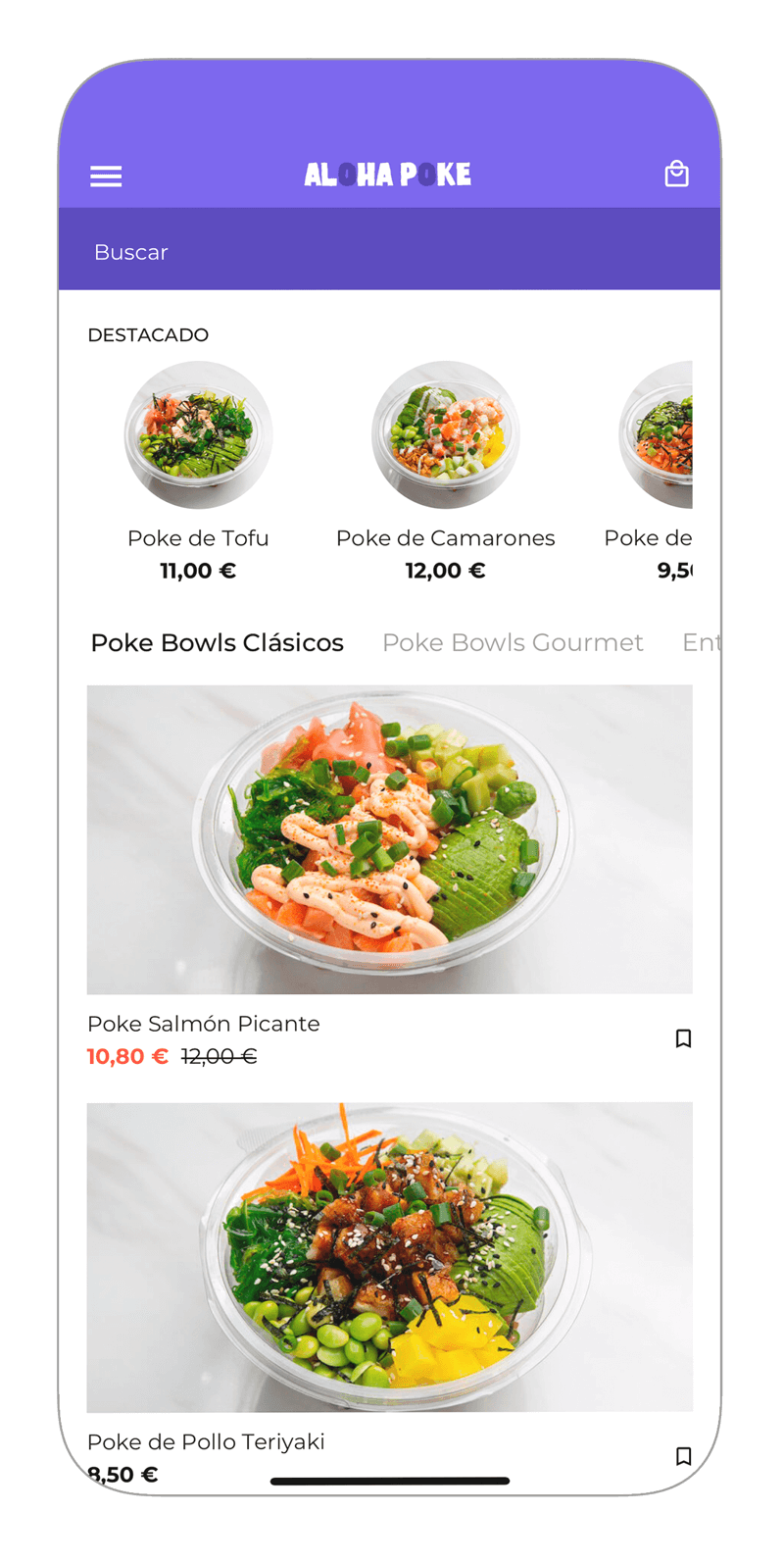Screen dimensions: 784x1562
Task: Select the Poke Bowls Clásicos tab
Action: [x=217, y=642]
